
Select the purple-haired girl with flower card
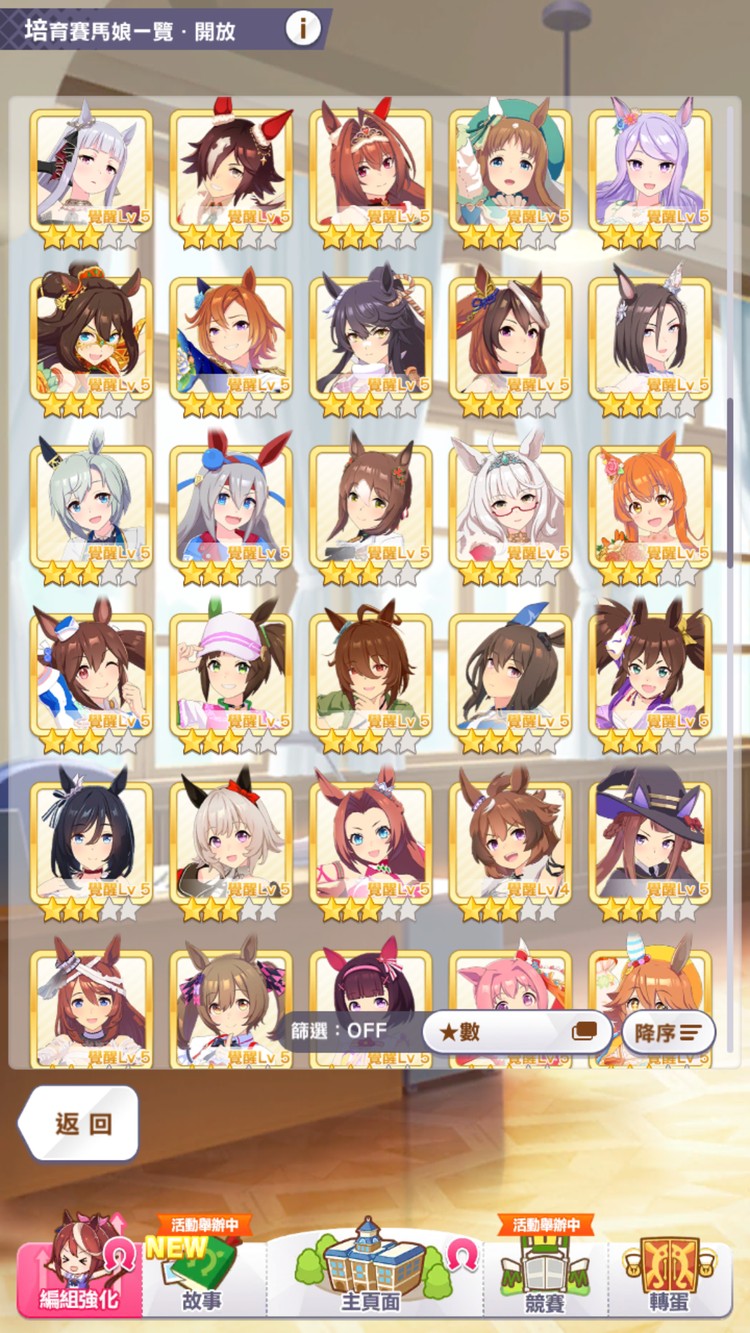(650, 170)
